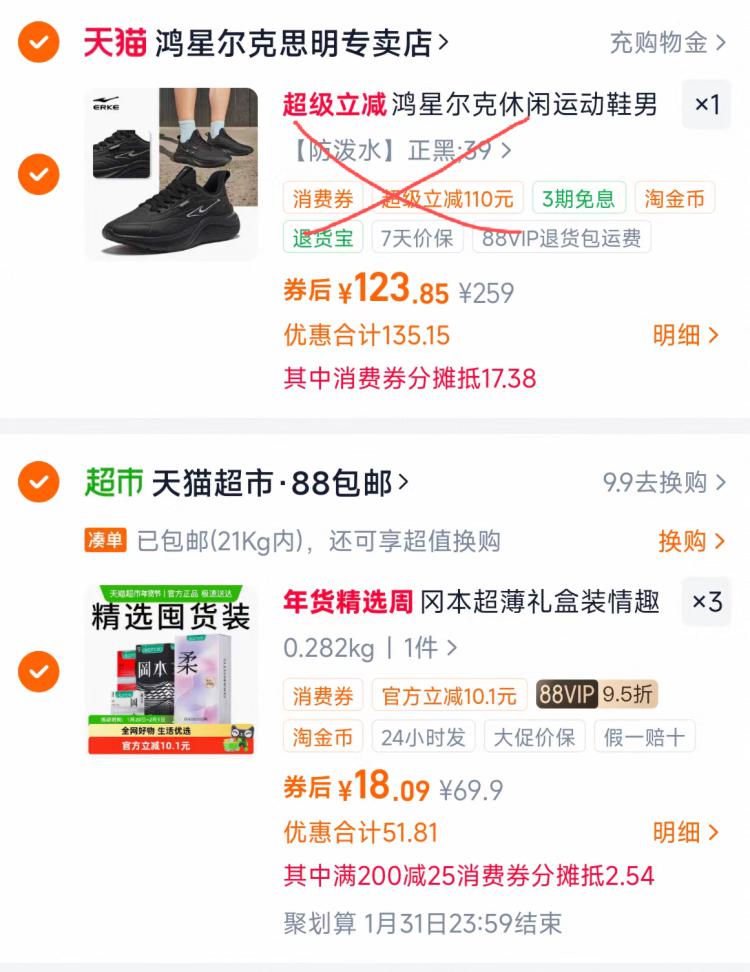
Task: Change the 0.282kg | 1件 specification
Action: pos(370,648)
